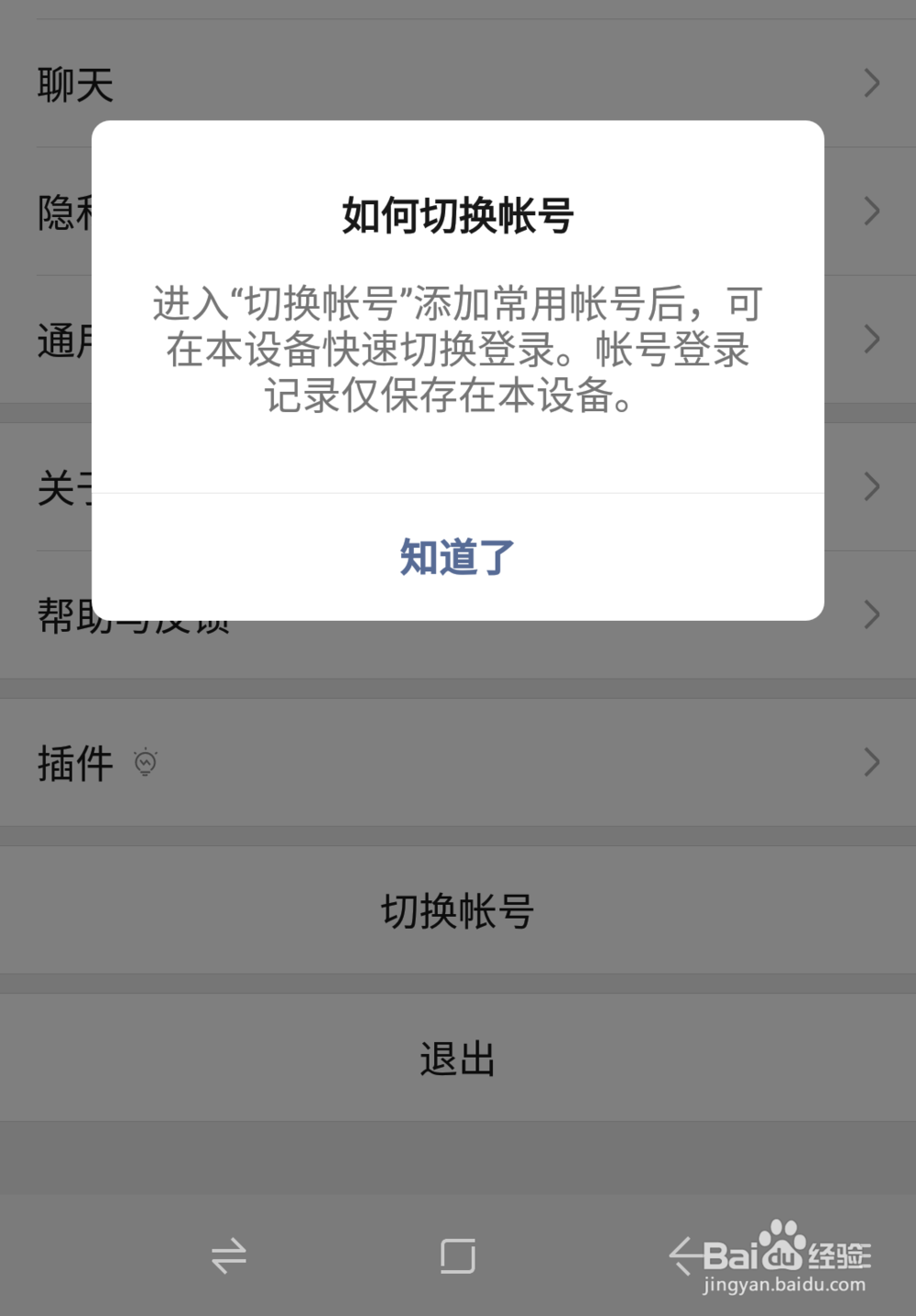916x1316 pixels.
Task: Open the 关于 row using the arrow
Action: tap(872, 486)
